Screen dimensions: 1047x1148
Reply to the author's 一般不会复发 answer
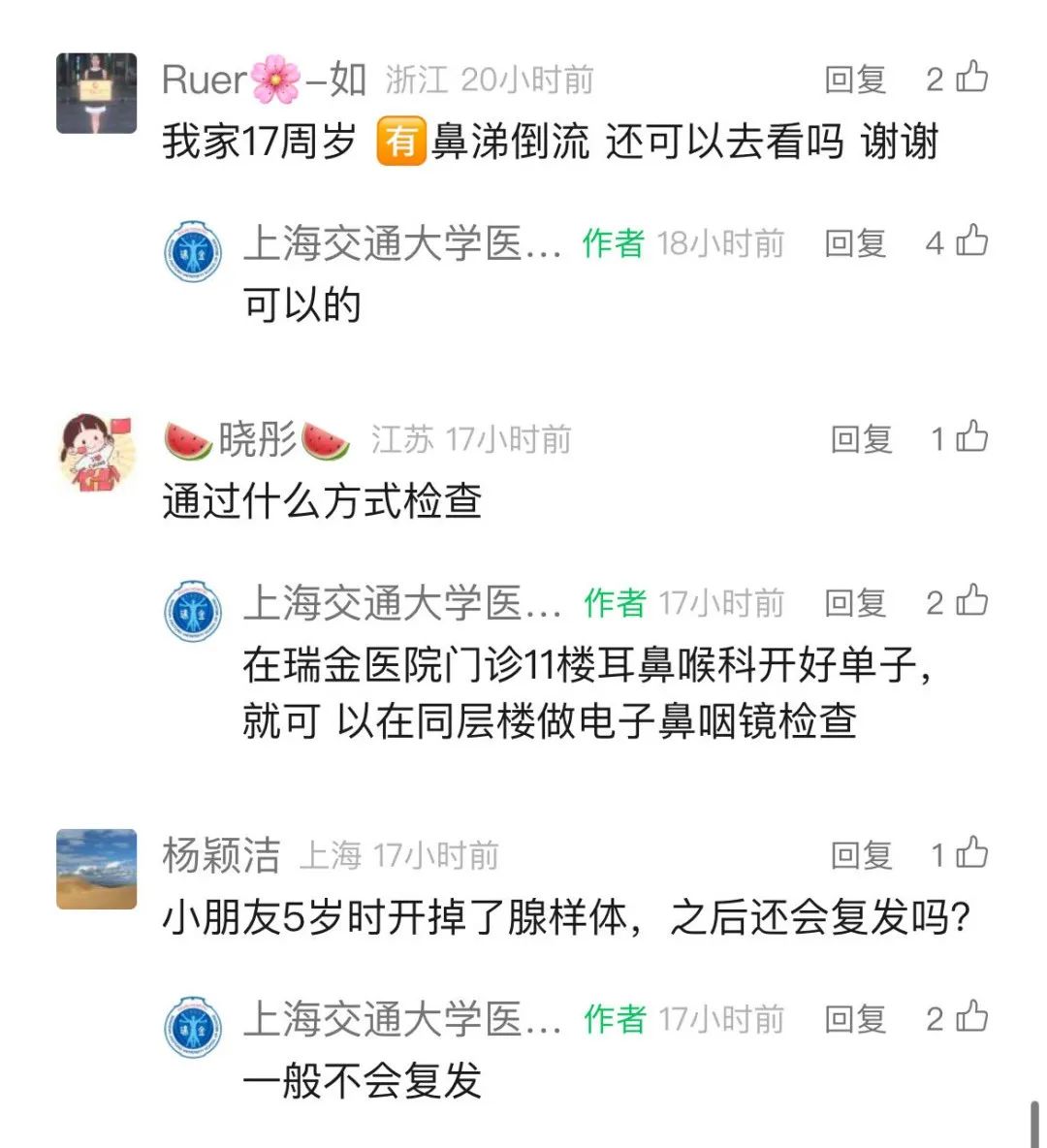pos(855,1019)
